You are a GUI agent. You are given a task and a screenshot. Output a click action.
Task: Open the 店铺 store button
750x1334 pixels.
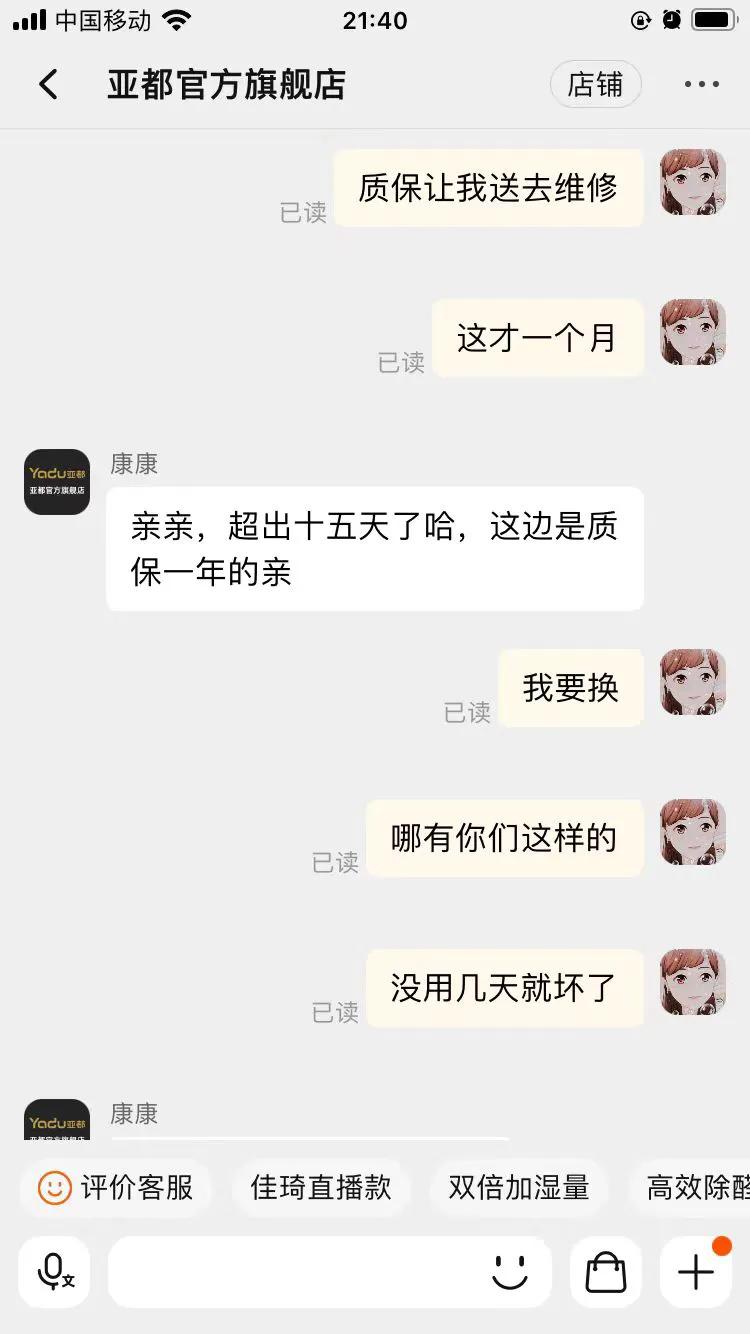(x=596, y=84)
